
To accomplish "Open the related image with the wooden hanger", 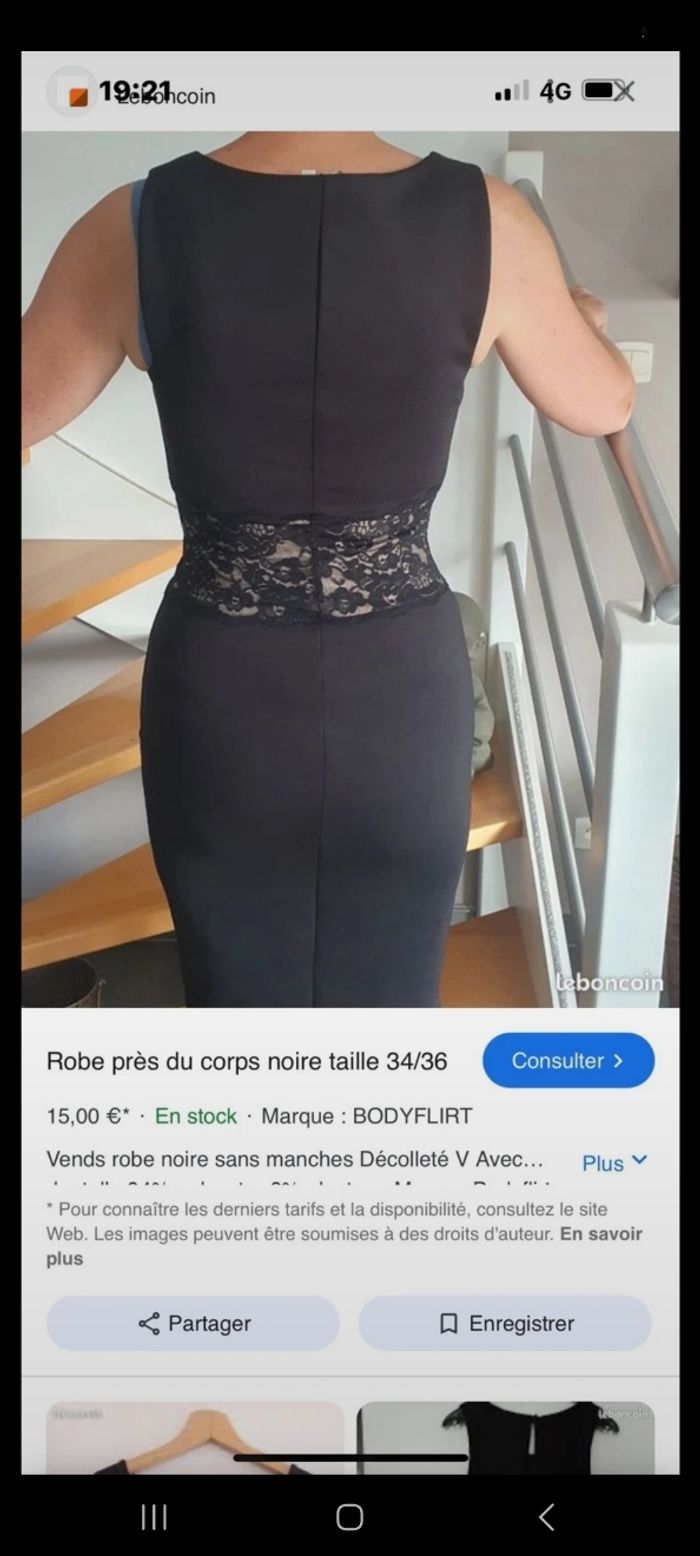I will point(195,1437).
